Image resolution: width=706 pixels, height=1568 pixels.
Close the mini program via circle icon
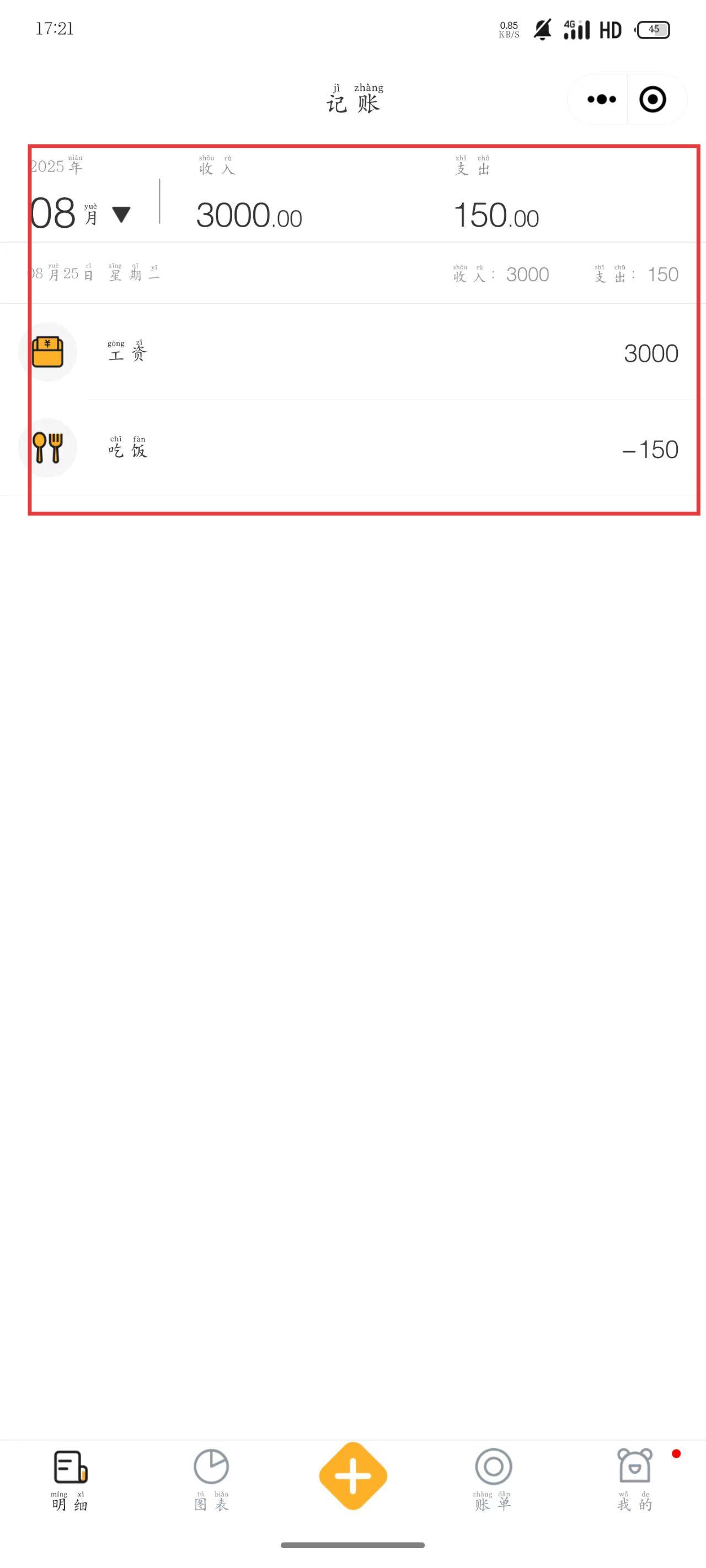[652, 99]
